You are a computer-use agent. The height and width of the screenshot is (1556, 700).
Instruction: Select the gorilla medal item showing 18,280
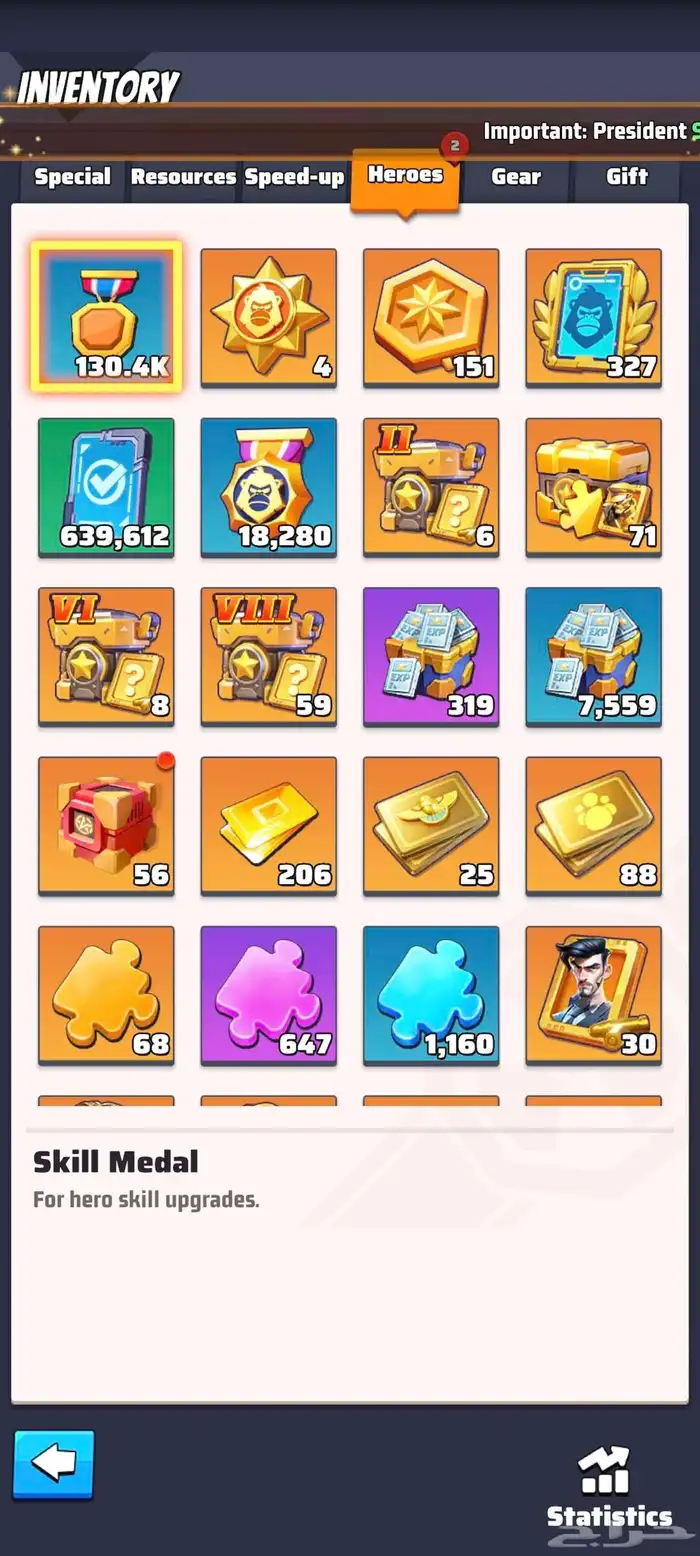(x=268, y=487)
